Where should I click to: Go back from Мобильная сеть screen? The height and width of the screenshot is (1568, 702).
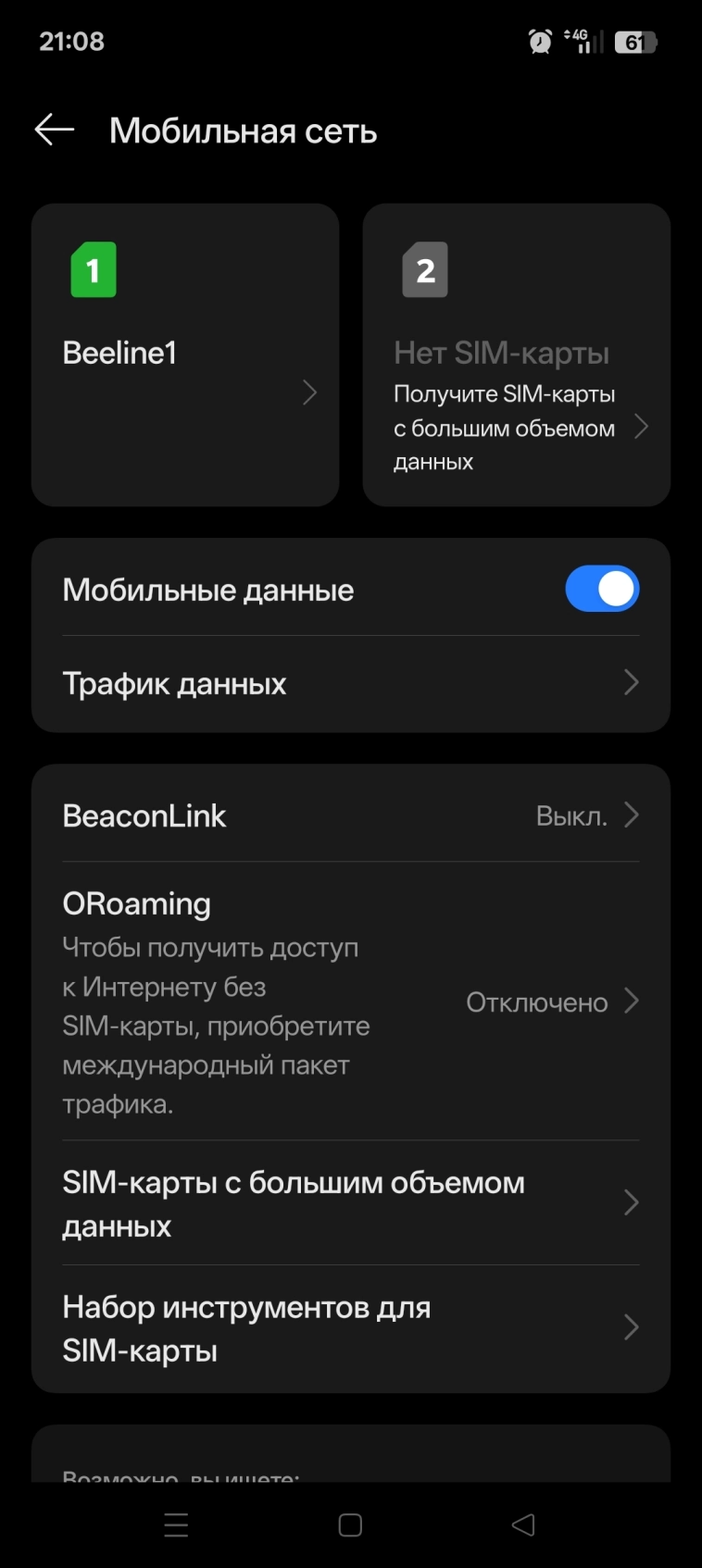pos(55,131)
